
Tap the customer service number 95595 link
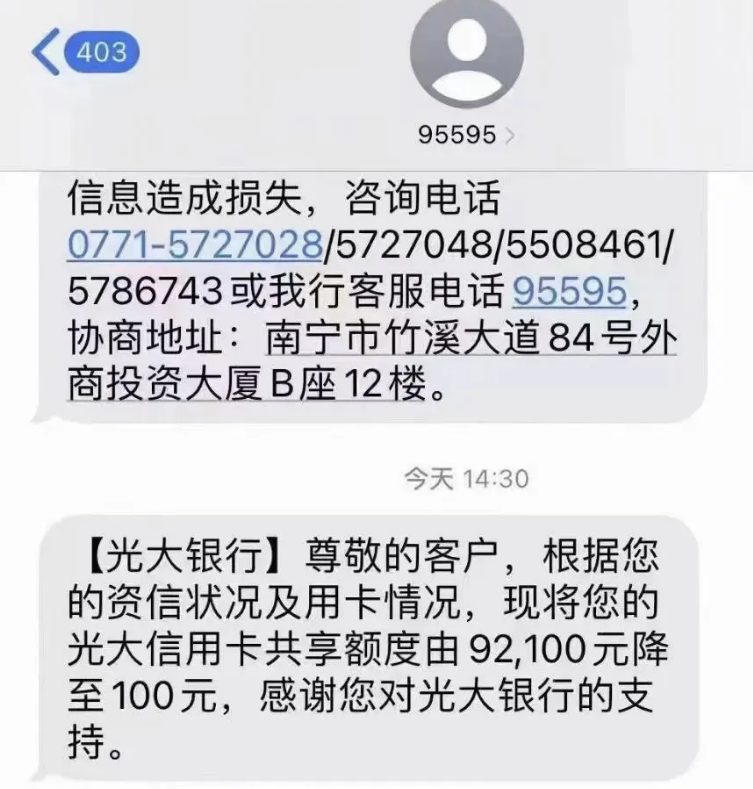569,291
